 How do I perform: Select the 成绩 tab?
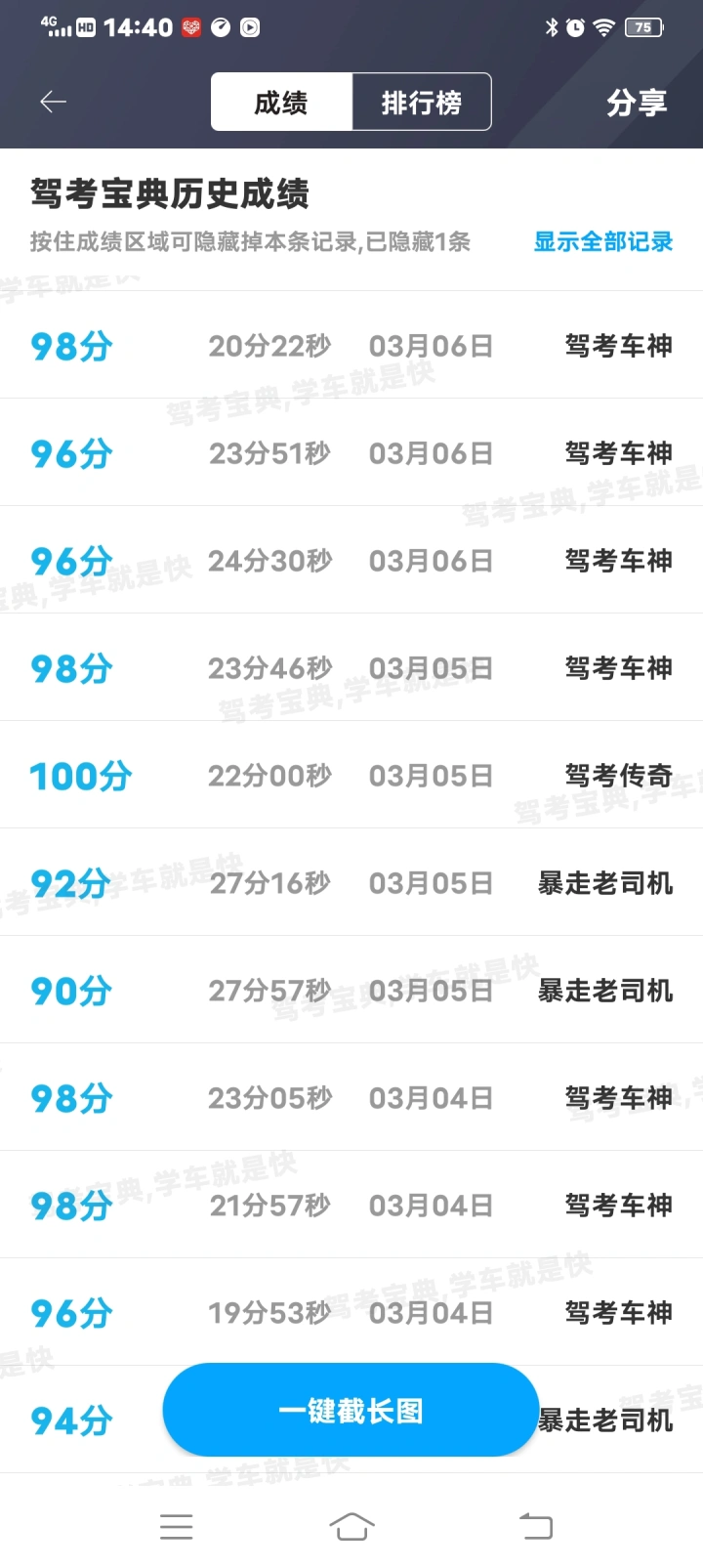pyautogui.click(x=281, y=102)
